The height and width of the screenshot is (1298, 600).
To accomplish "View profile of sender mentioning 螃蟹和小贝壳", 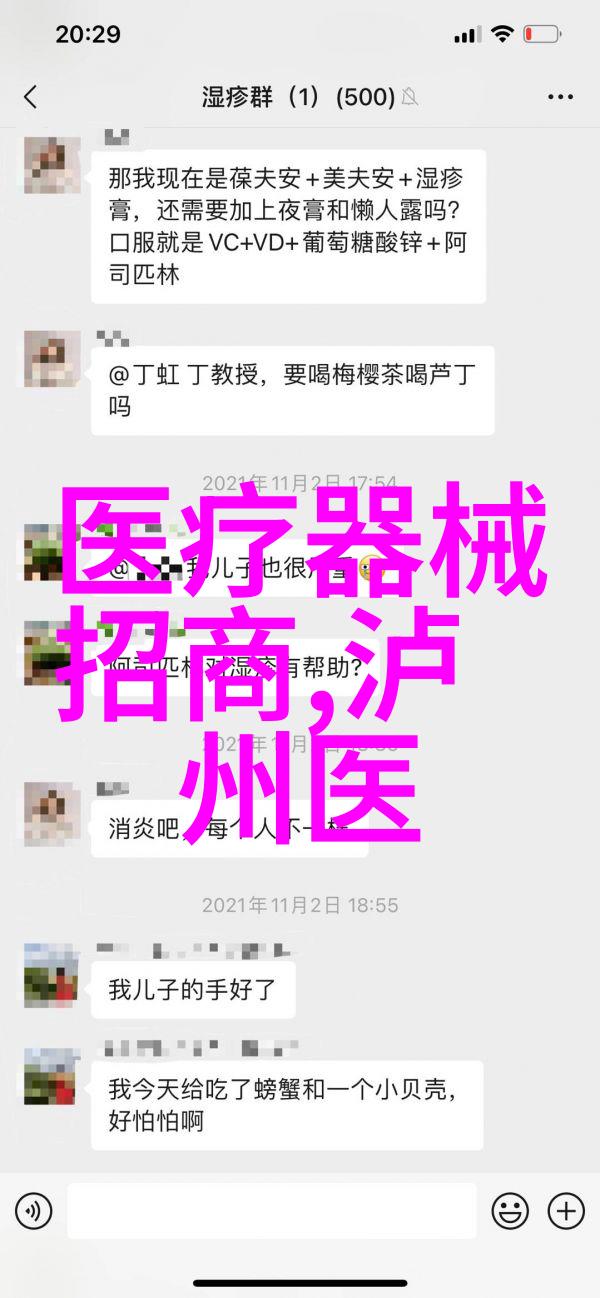I will click(51, 1077).
